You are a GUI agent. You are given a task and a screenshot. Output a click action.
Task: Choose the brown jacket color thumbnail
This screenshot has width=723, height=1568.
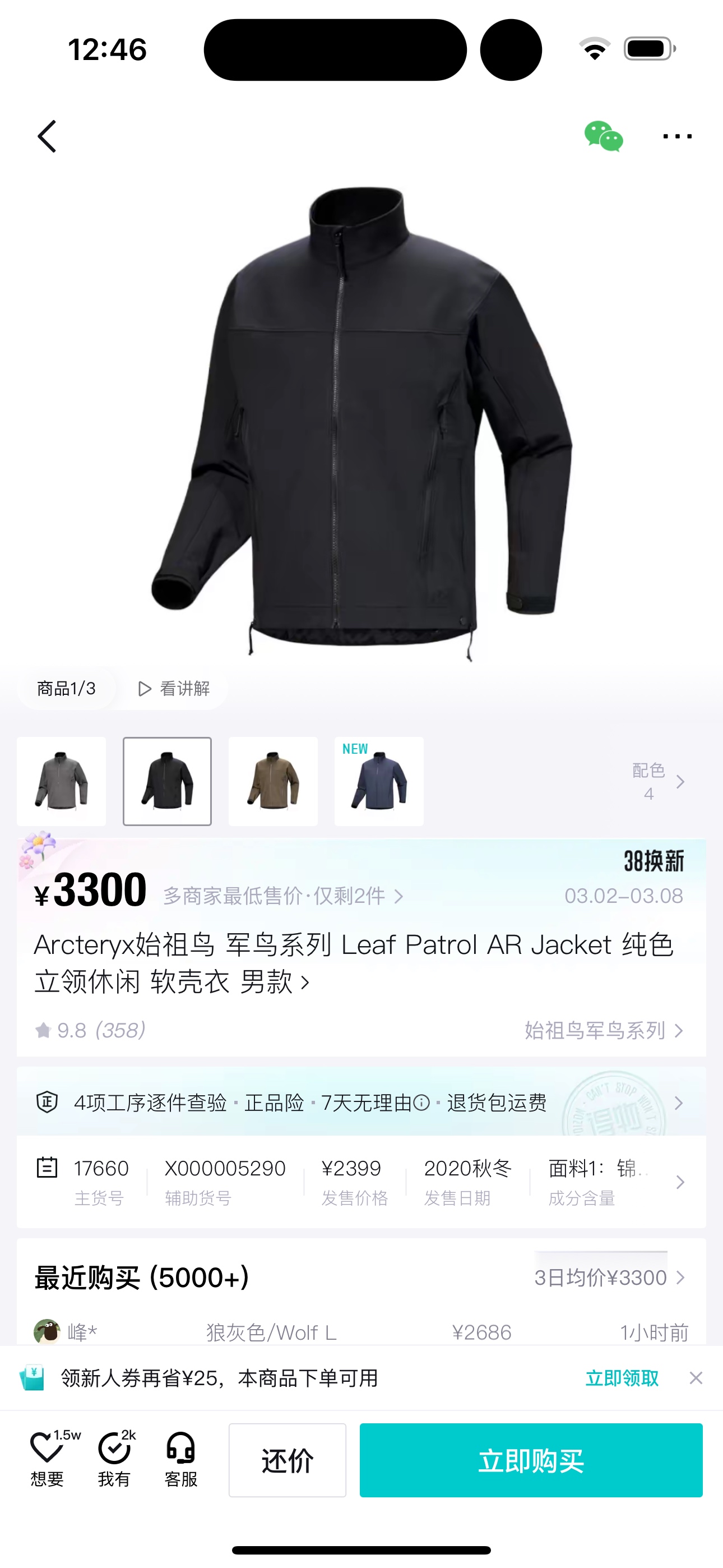click(274, 782)
